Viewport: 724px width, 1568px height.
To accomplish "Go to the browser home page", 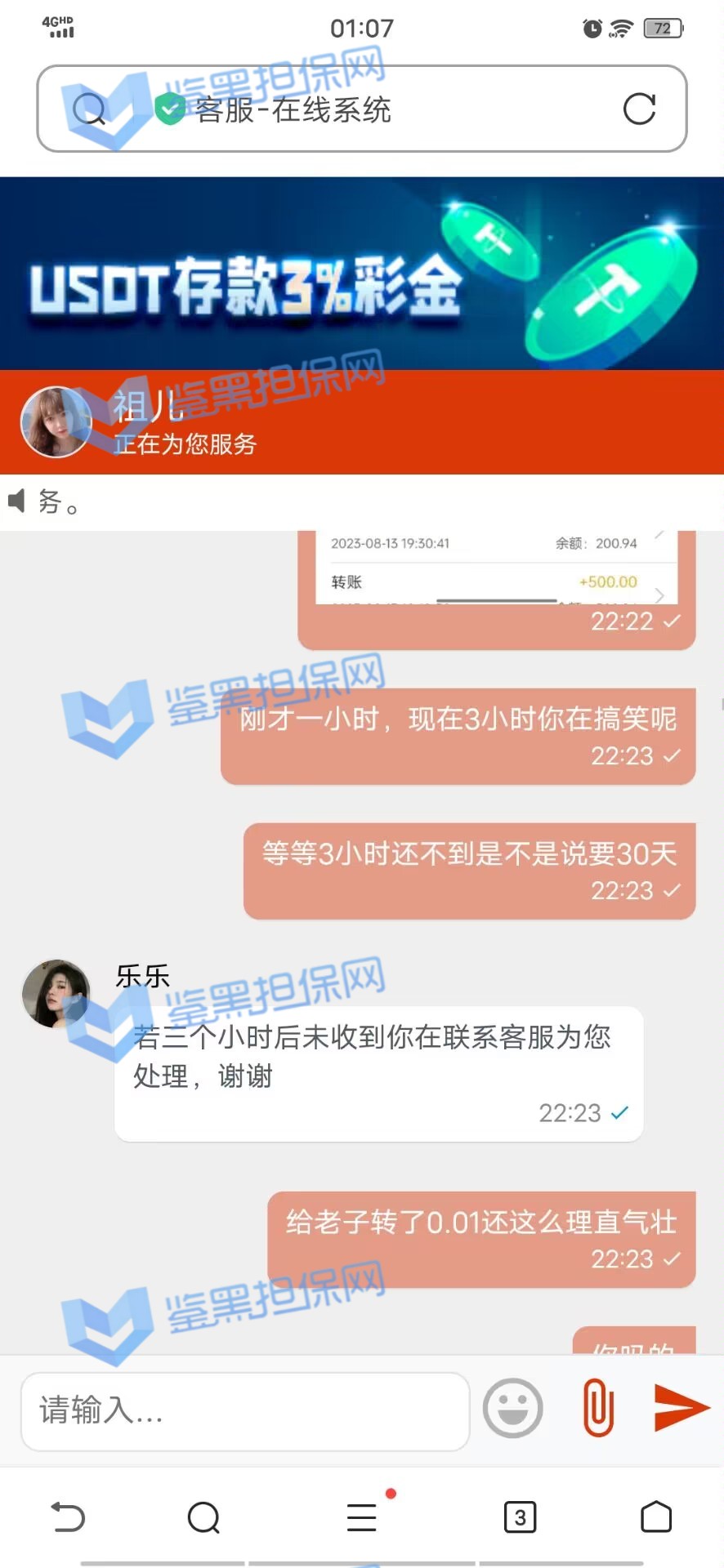I will tap(655, 1517).
